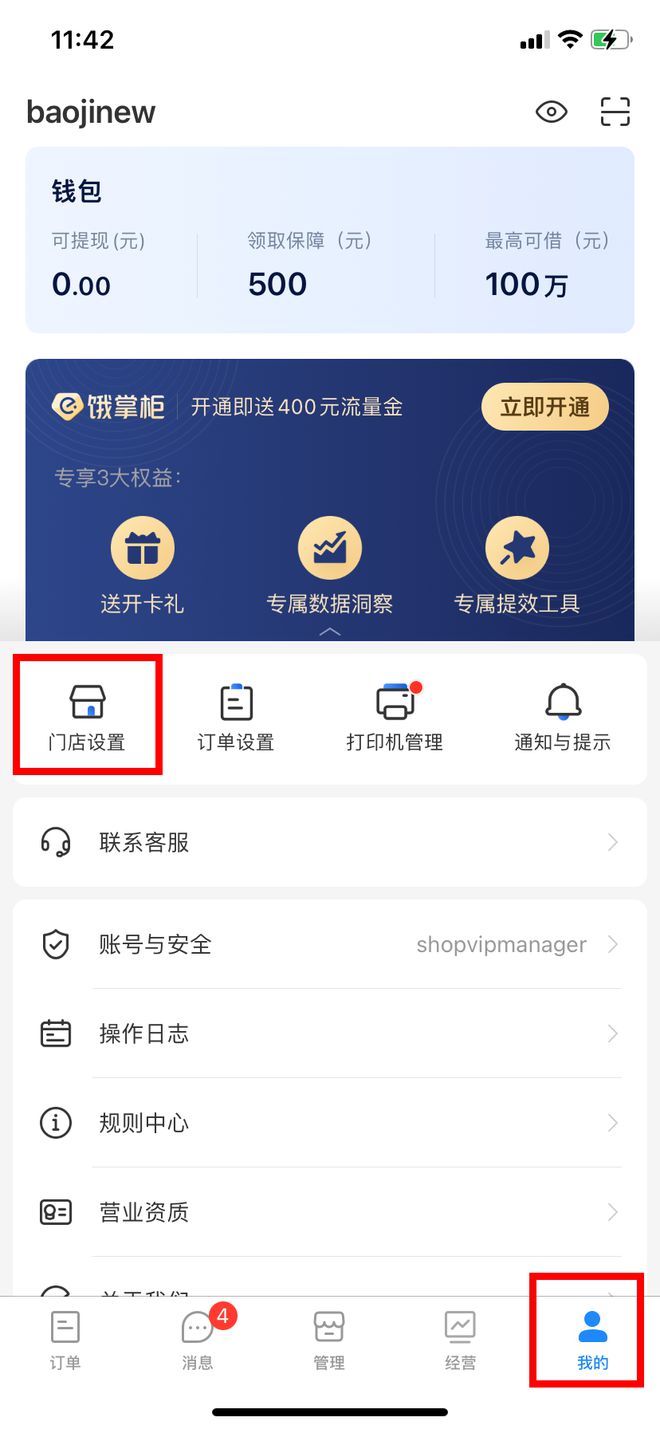Switch to the 管理 tab

pos(329,1340)
